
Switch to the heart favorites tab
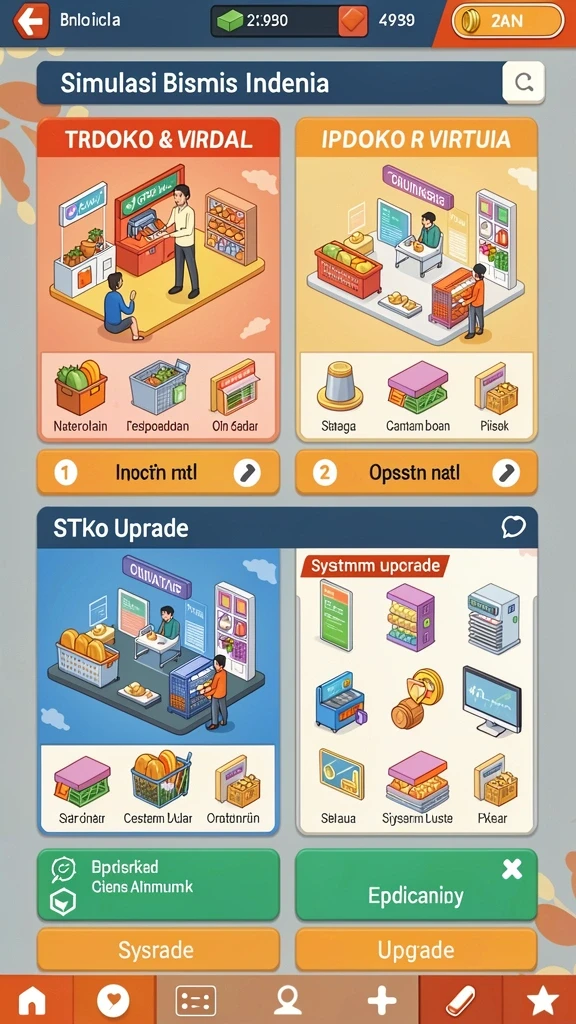point(113,1000)
